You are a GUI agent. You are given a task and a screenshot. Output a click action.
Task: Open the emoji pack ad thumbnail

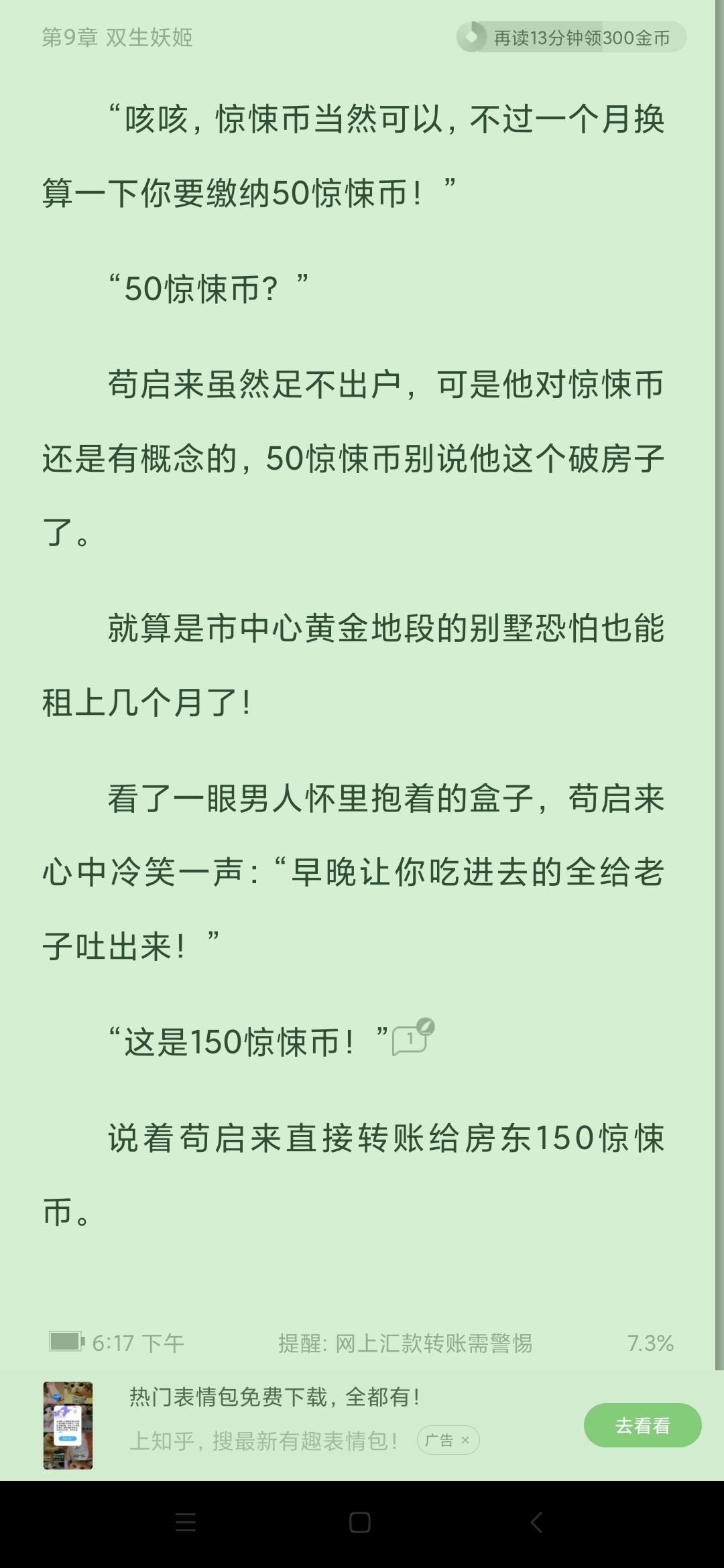pos(68,1425)
